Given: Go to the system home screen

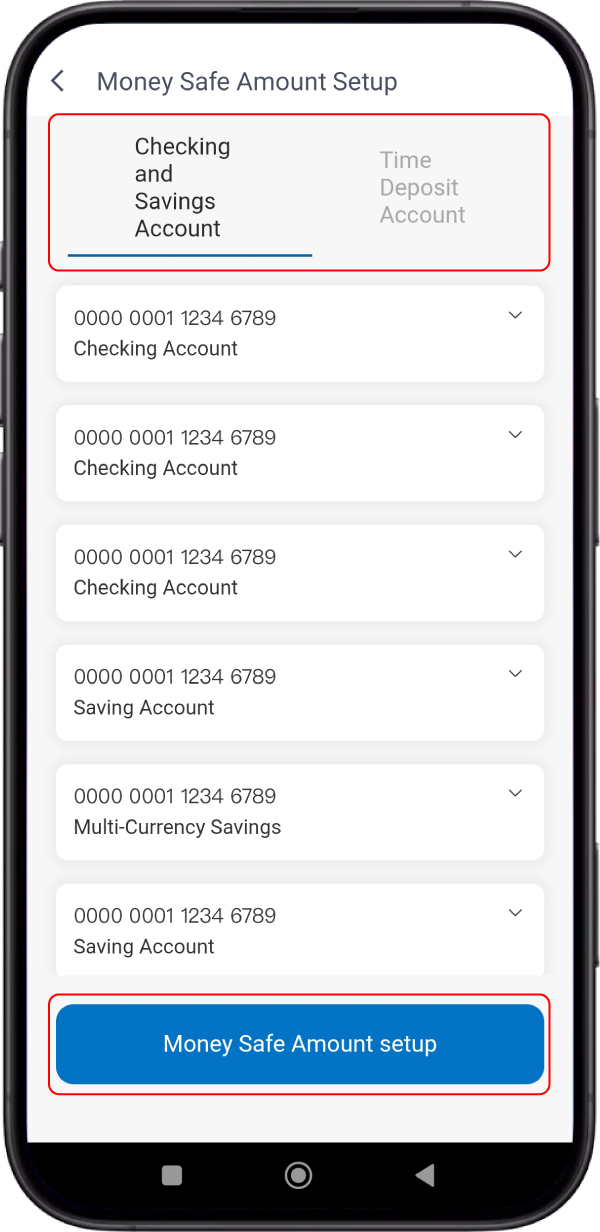Looking at the screenshot, I should point(298,1175).
